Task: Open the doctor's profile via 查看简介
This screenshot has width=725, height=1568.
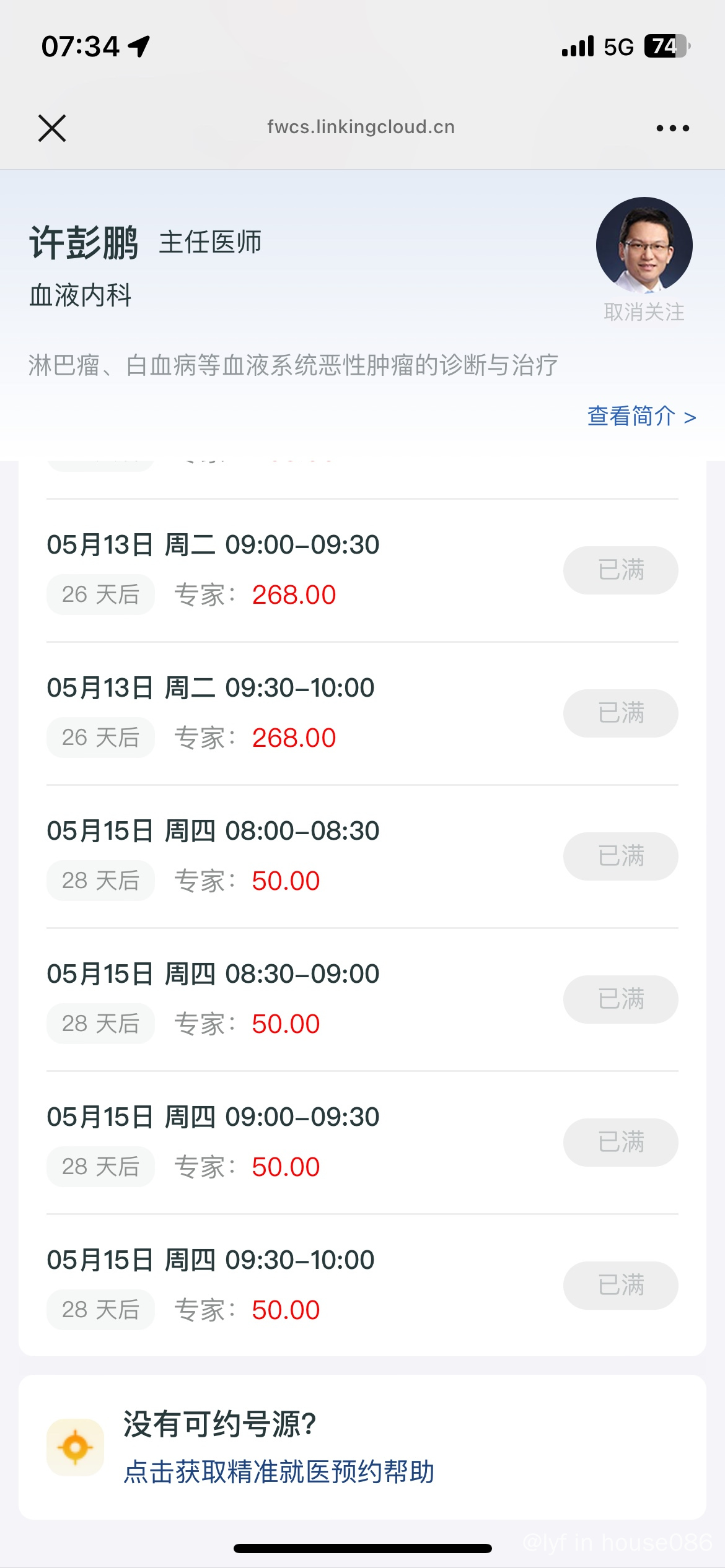Action: click(641, 416)
